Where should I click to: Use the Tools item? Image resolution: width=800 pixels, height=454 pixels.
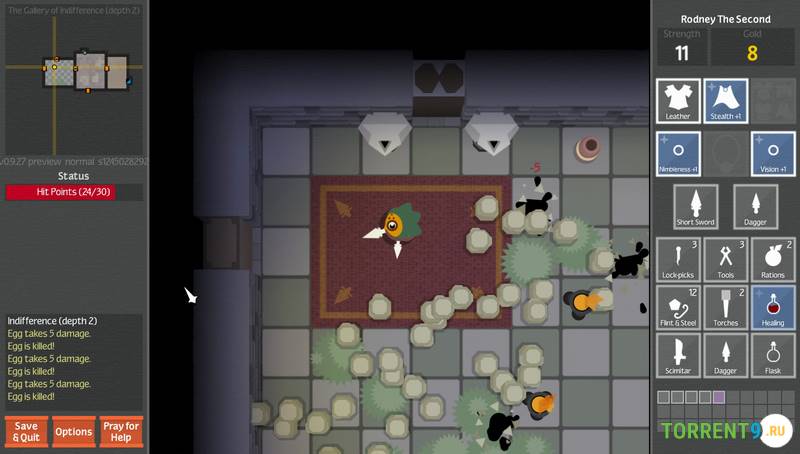[725, 259]
